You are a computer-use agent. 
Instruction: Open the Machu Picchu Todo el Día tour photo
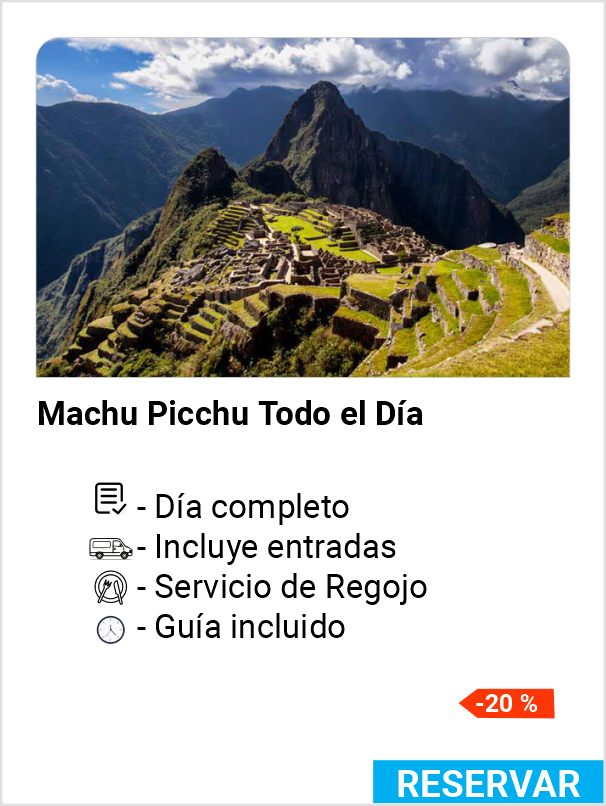click(303, 208)
